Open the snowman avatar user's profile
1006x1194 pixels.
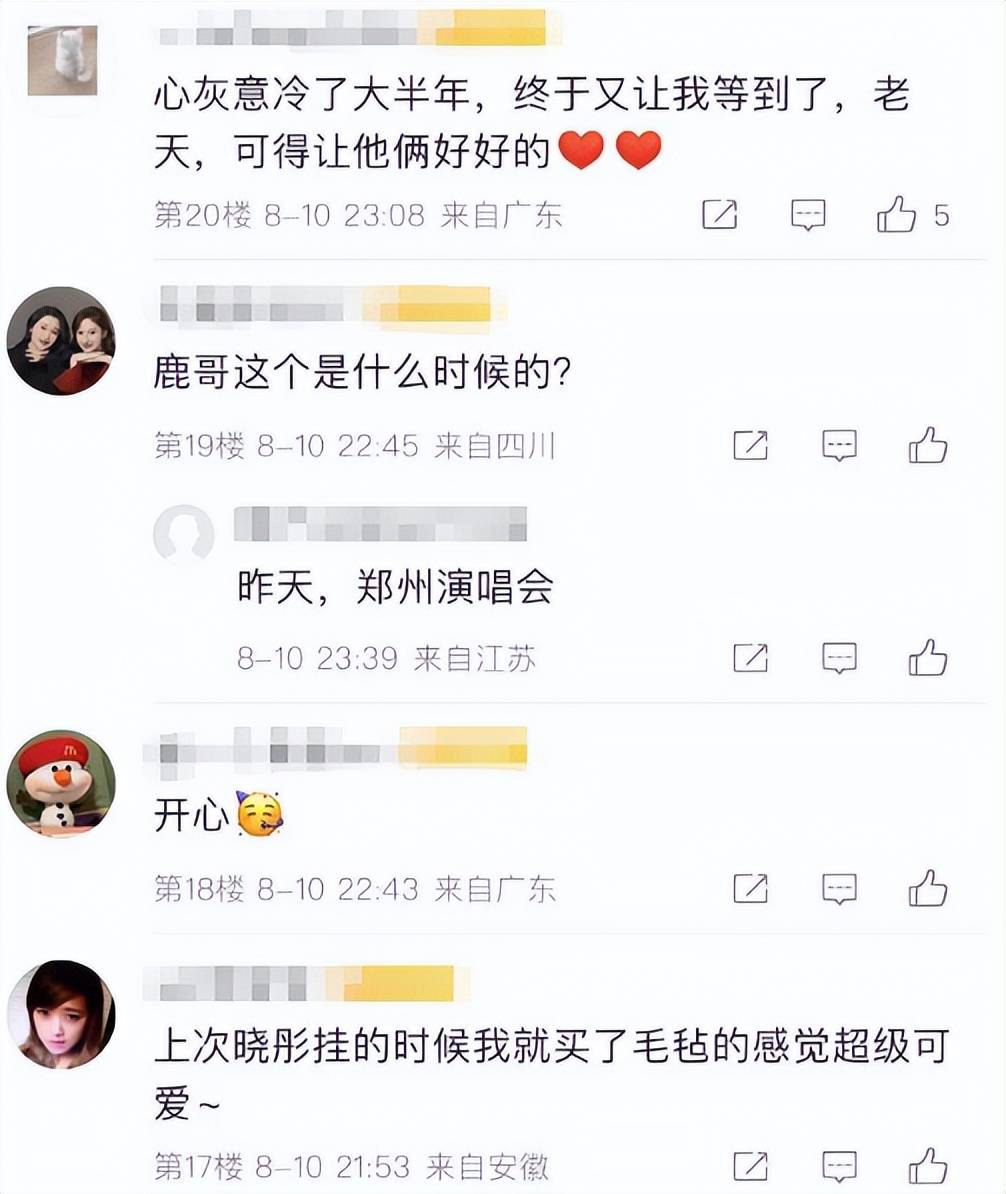tap(61, 784)
